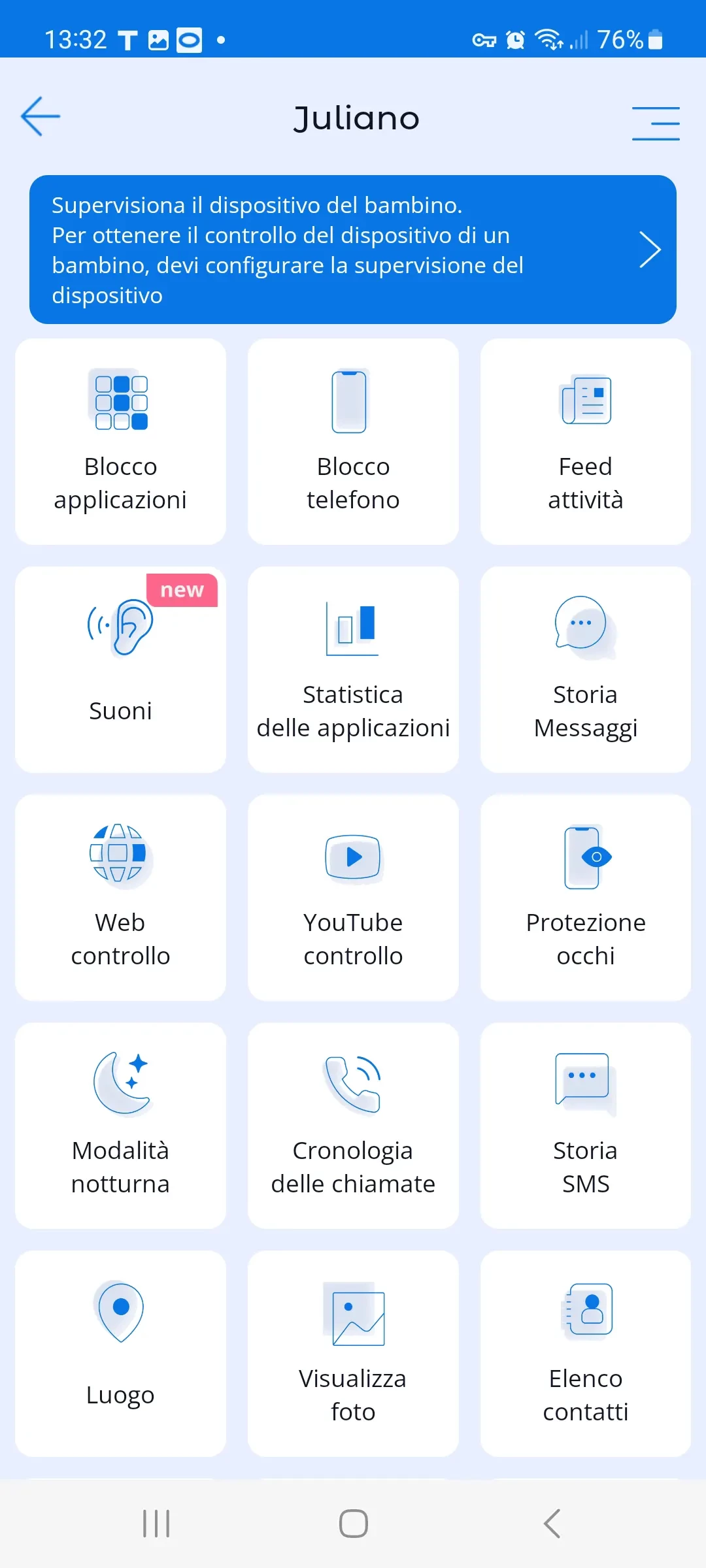The image size is (706, 1568).
Task: Open the new Suoni feature
Action: click(x=120, y=670)
